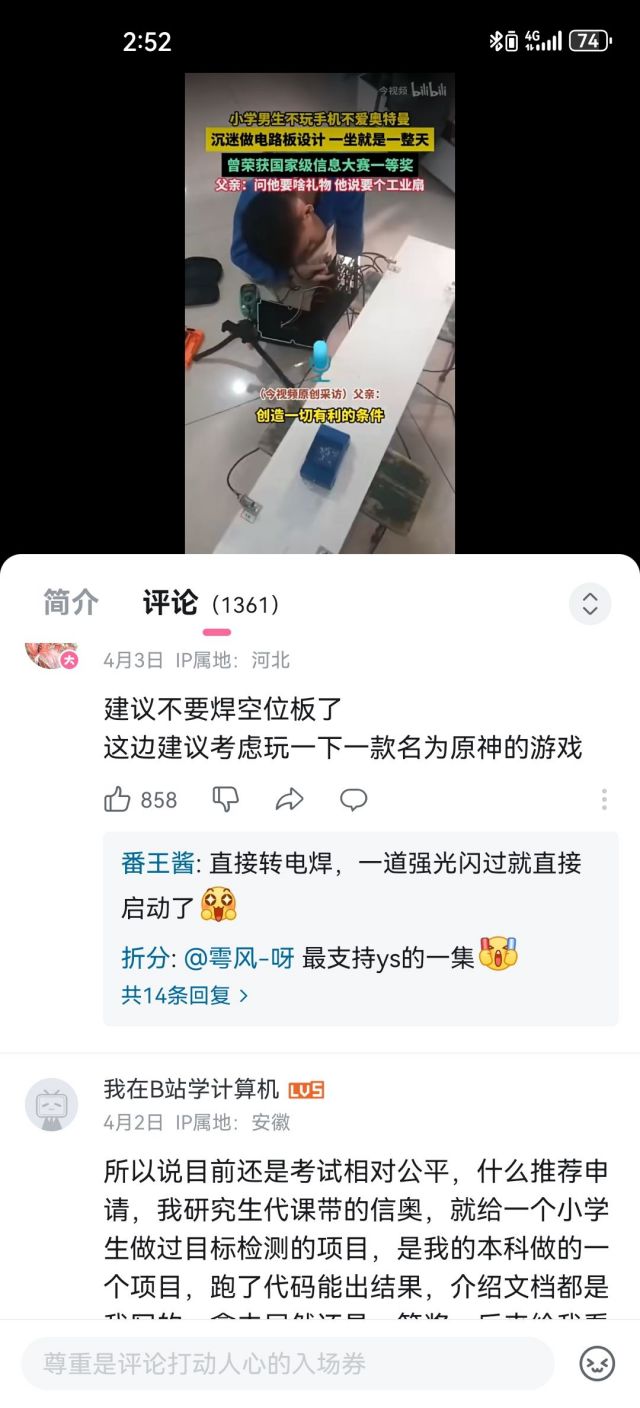Share the 原神 game comment

click(x=289, y=799)
